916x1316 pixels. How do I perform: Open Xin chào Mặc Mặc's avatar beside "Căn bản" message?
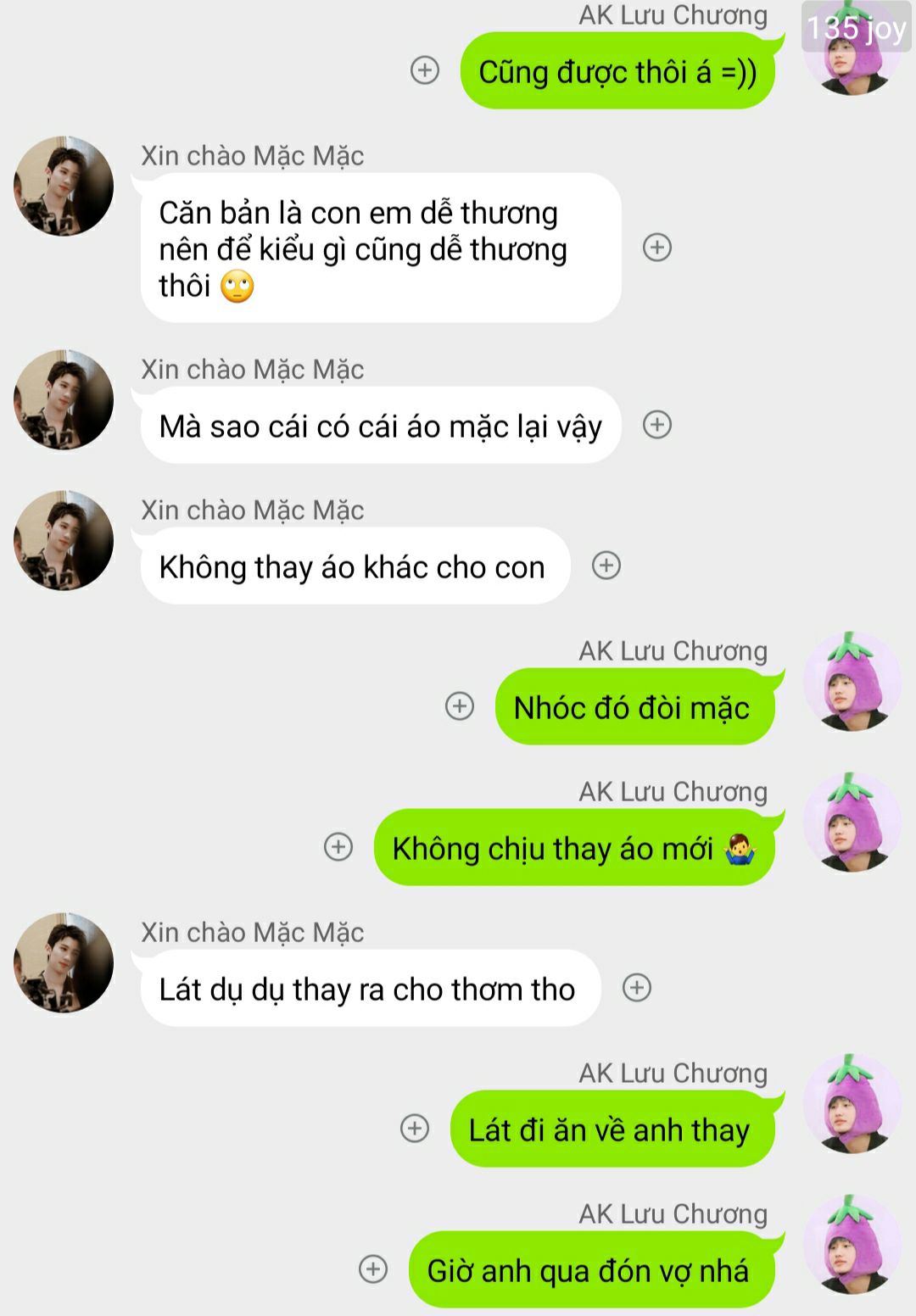pos(64,186)
